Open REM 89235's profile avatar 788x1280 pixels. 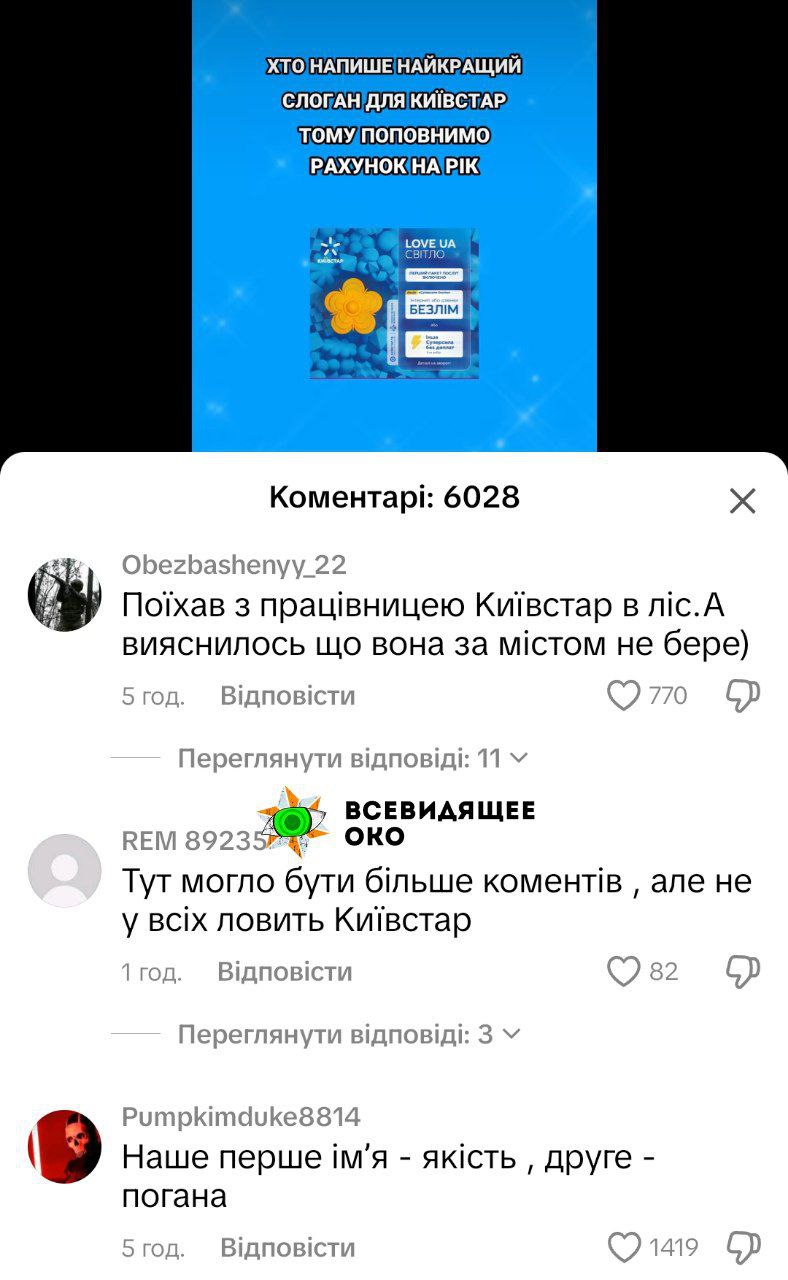point(64,870)
